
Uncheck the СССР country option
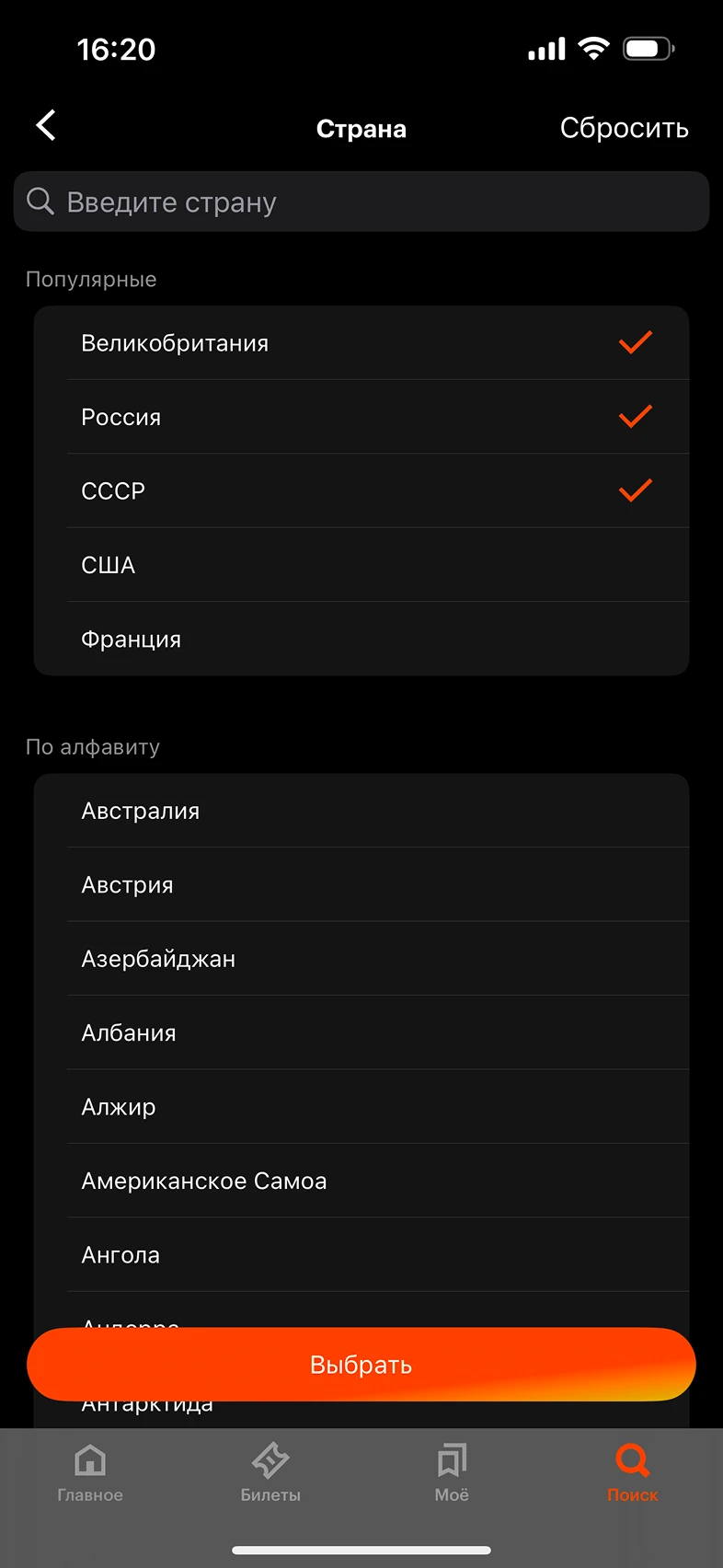361,490
